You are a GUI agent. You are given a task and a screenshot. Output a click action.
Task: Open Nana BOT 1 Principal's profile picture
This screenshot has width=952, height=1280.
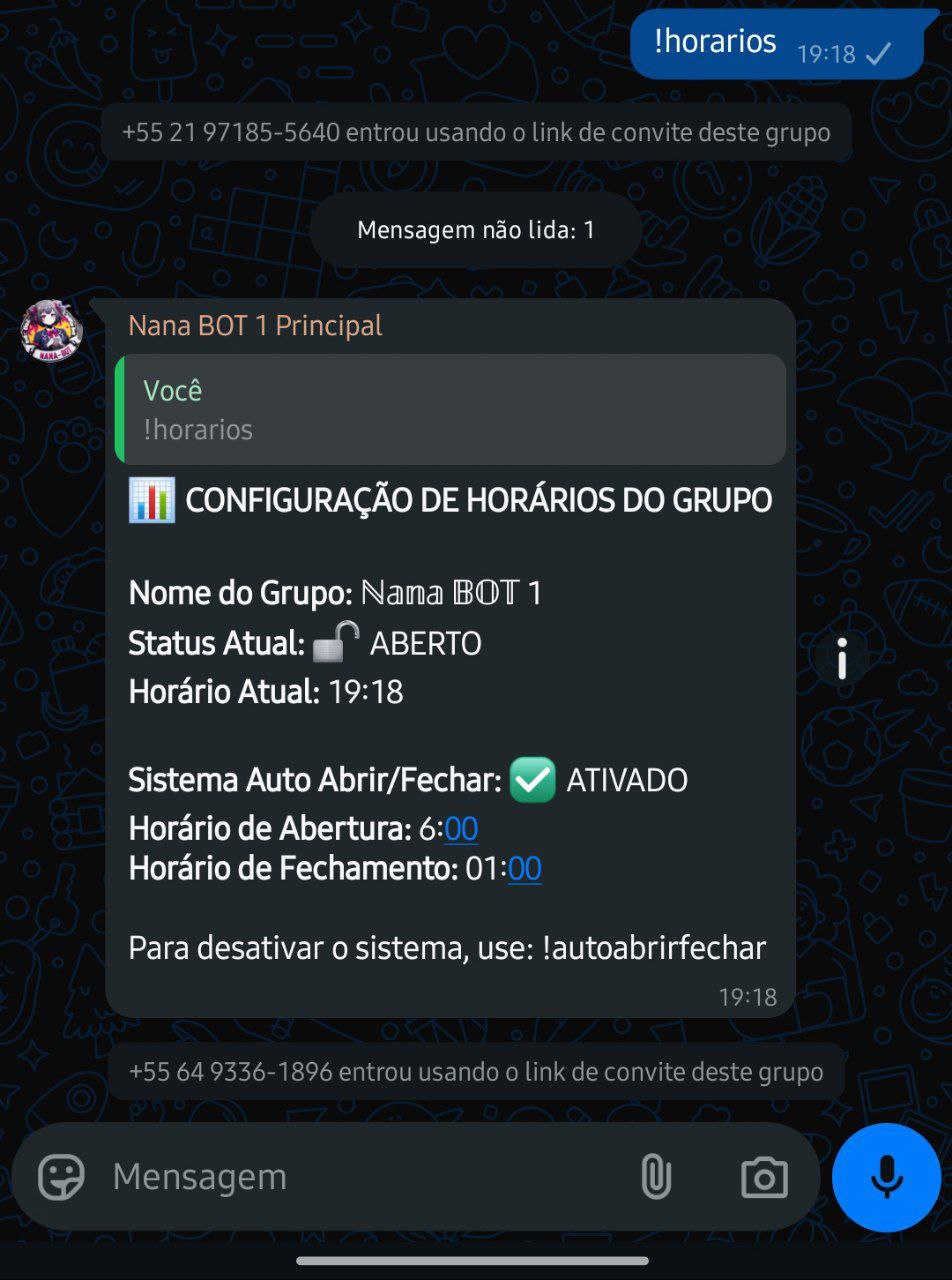pyautogui.click(x=52, y=330)
